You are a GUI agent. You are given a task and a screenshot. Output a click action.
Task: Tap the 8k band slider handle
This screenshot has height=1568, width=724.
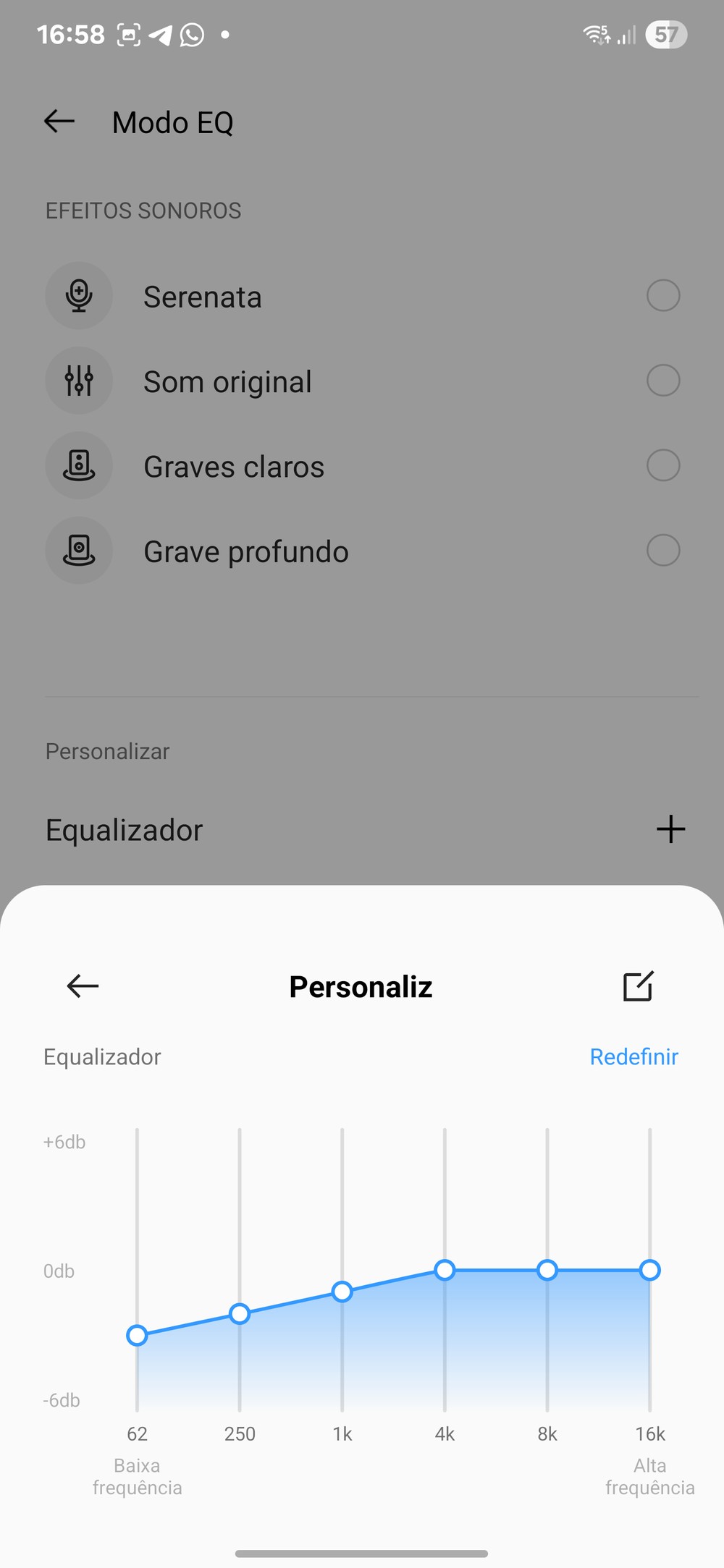pyautogui.click(x=547, y=1270)
